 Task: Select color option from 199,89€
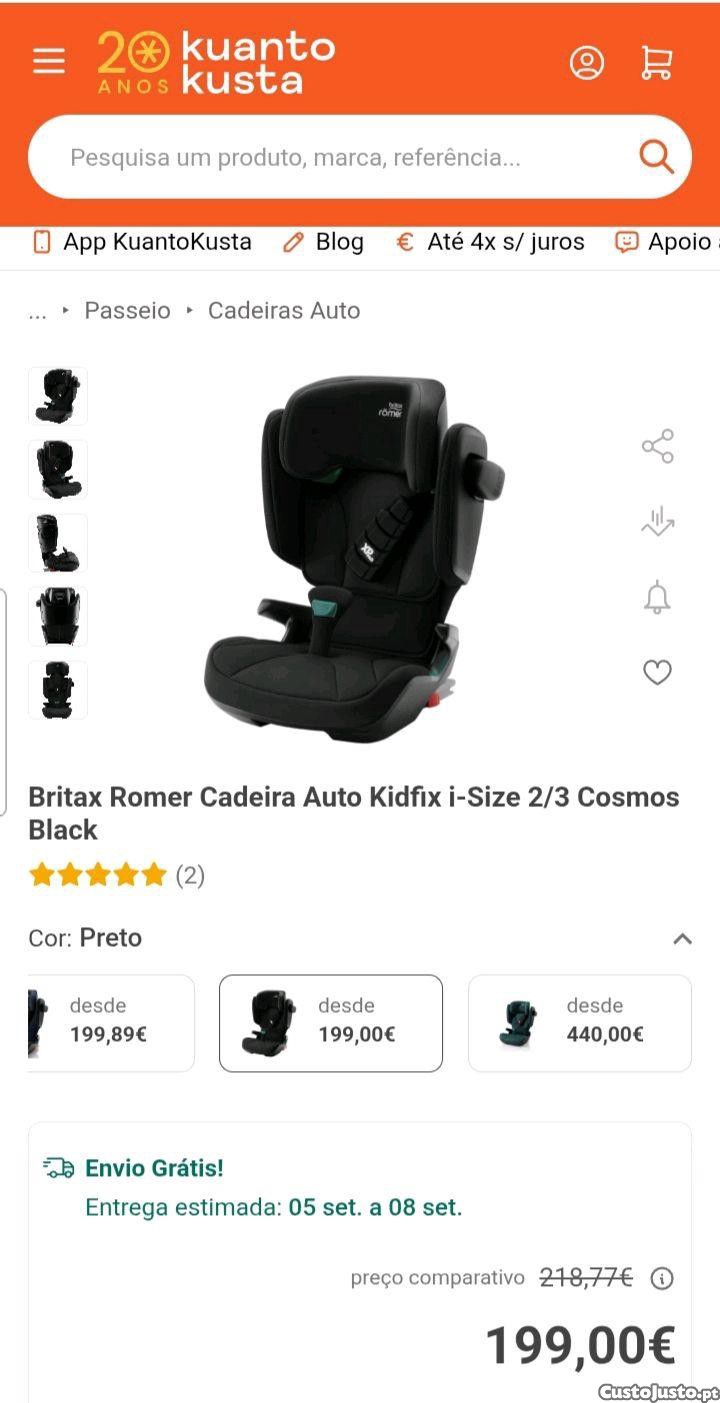pos(110,1023)
